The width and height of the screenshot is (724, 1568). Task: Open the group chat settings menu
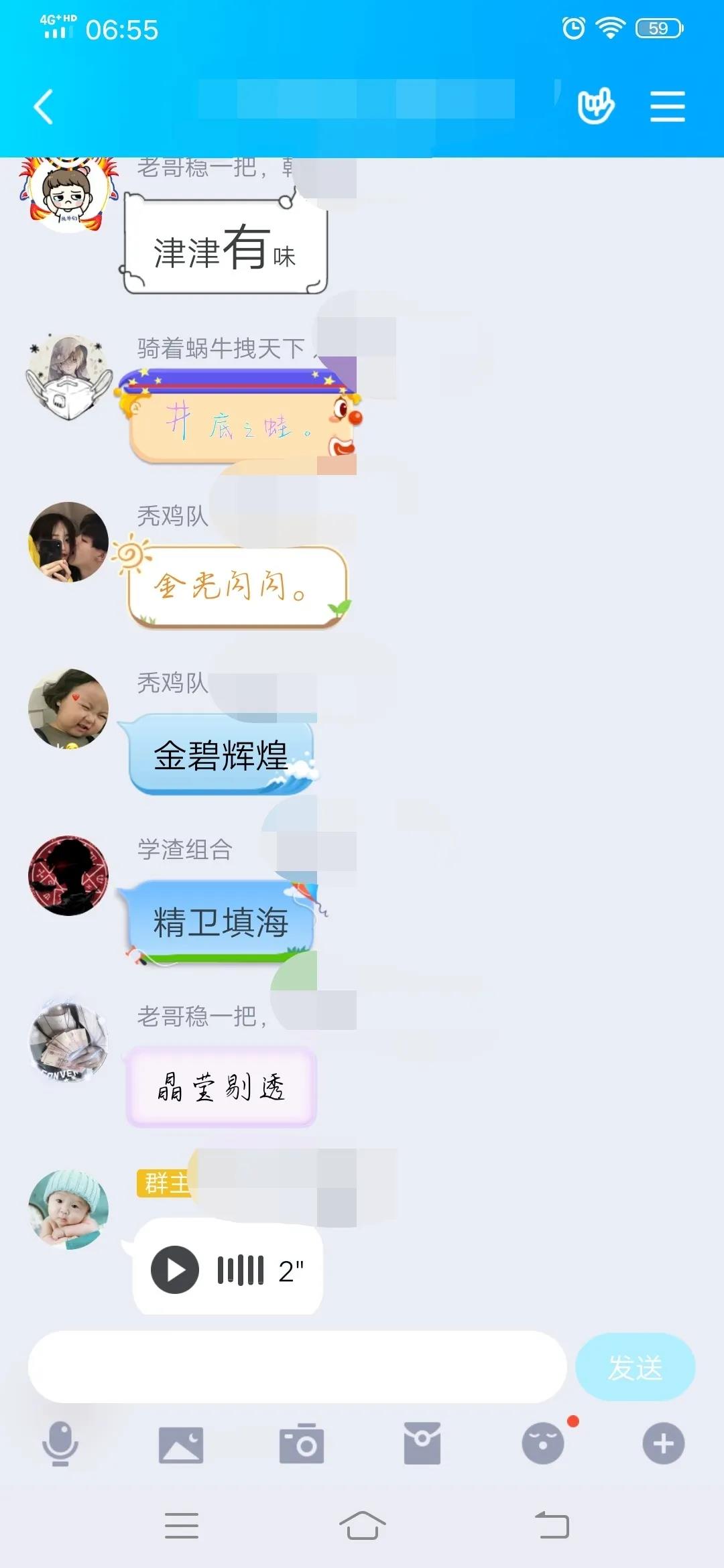667,107
